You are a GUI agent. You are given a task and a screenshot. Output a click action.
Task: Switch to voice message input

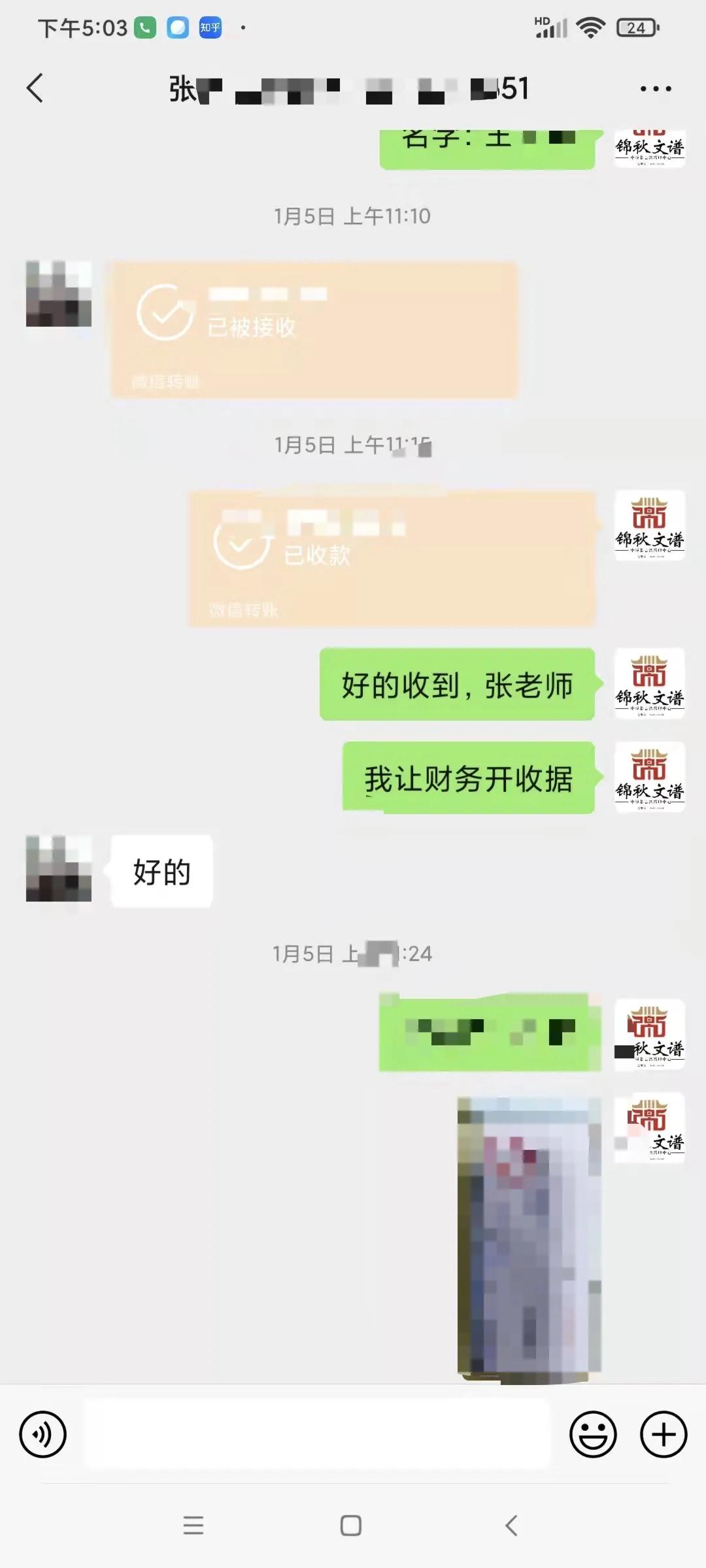[x=43, y=1434]
